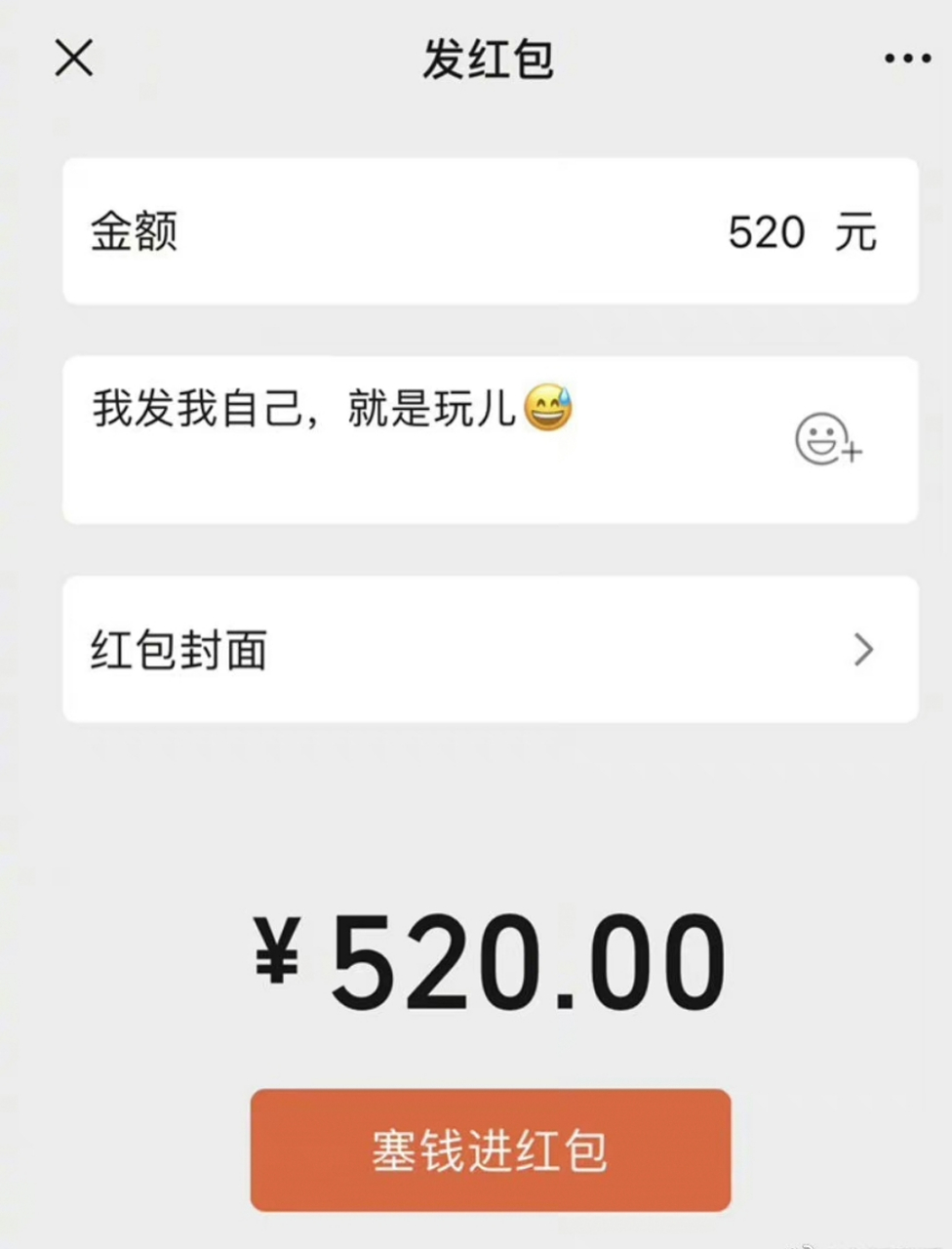Open the emoji sticker picker

coord(827,439)
